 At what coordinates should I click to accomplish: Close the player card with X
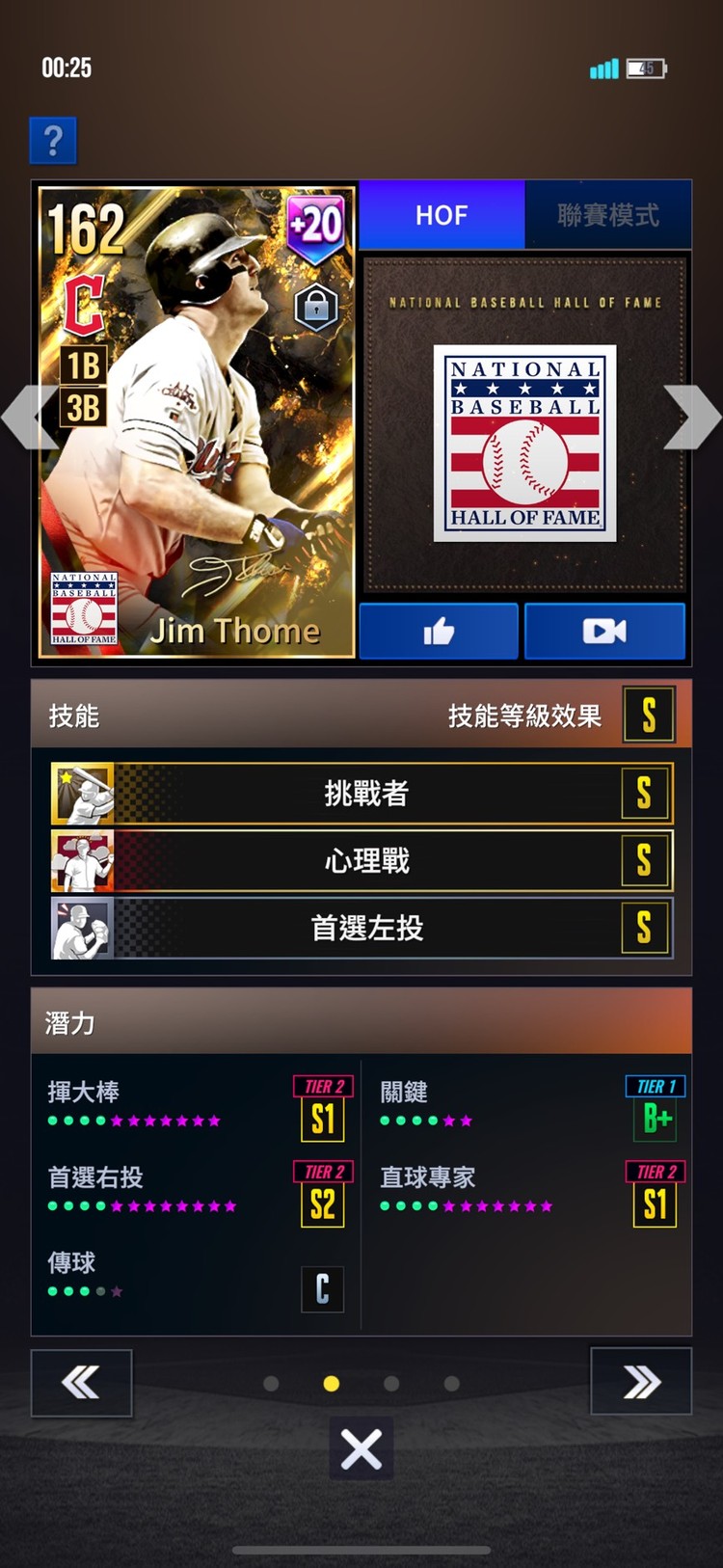pyautogui.click(x=361, y=1448)
